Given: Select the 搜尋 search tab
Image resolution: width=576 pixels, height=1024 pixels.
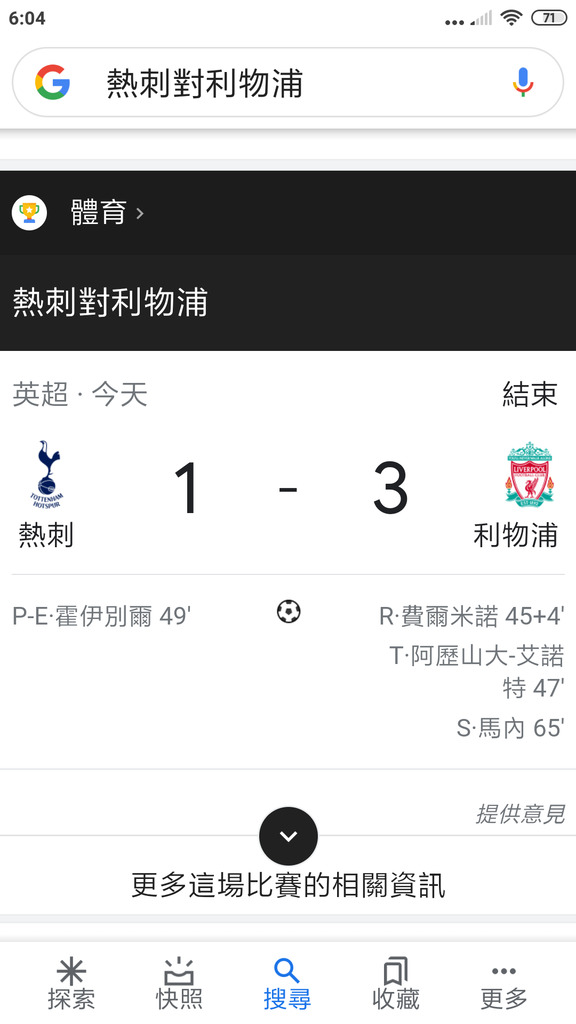Looking at the screenshot, I should [287, 984].
